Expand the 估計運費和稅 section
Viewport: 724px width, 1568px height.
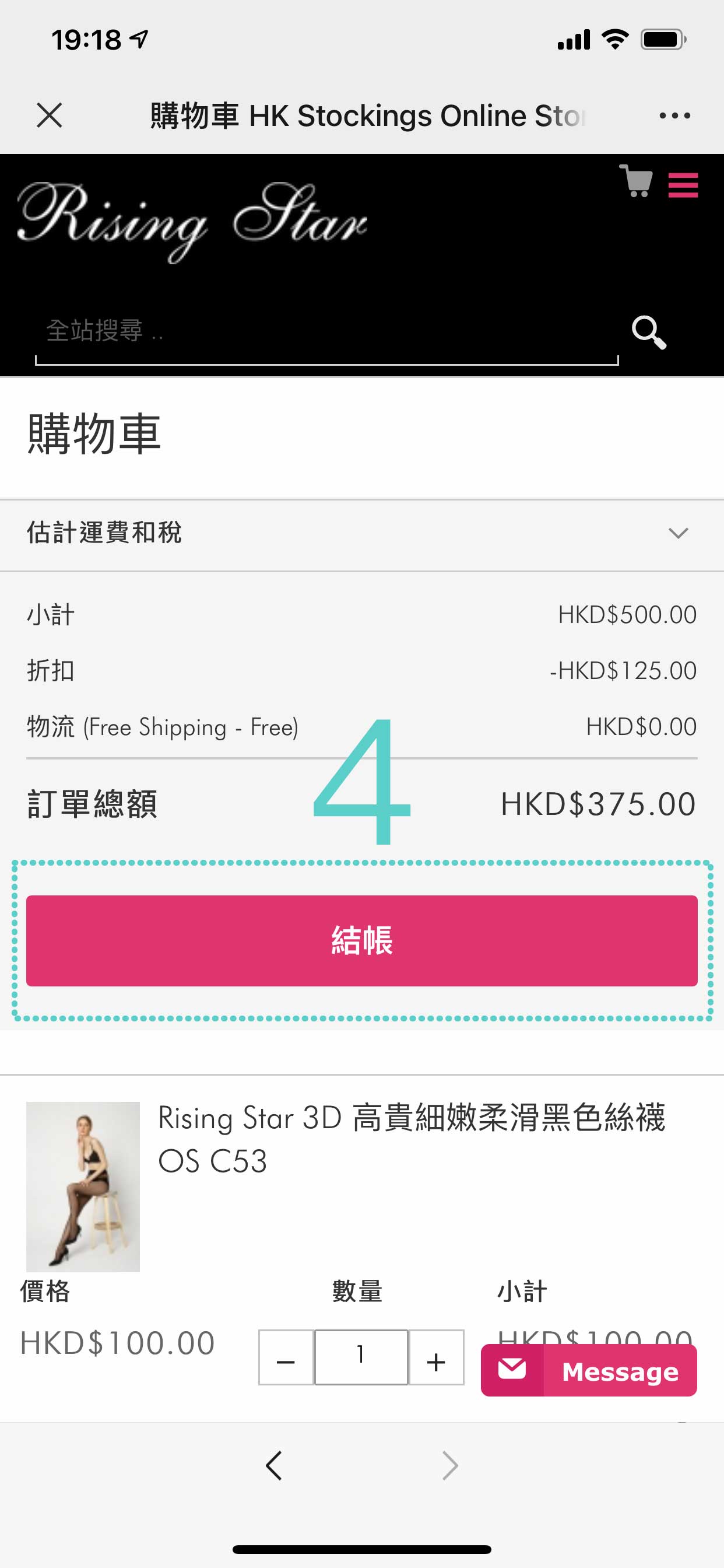coord(362,533)
